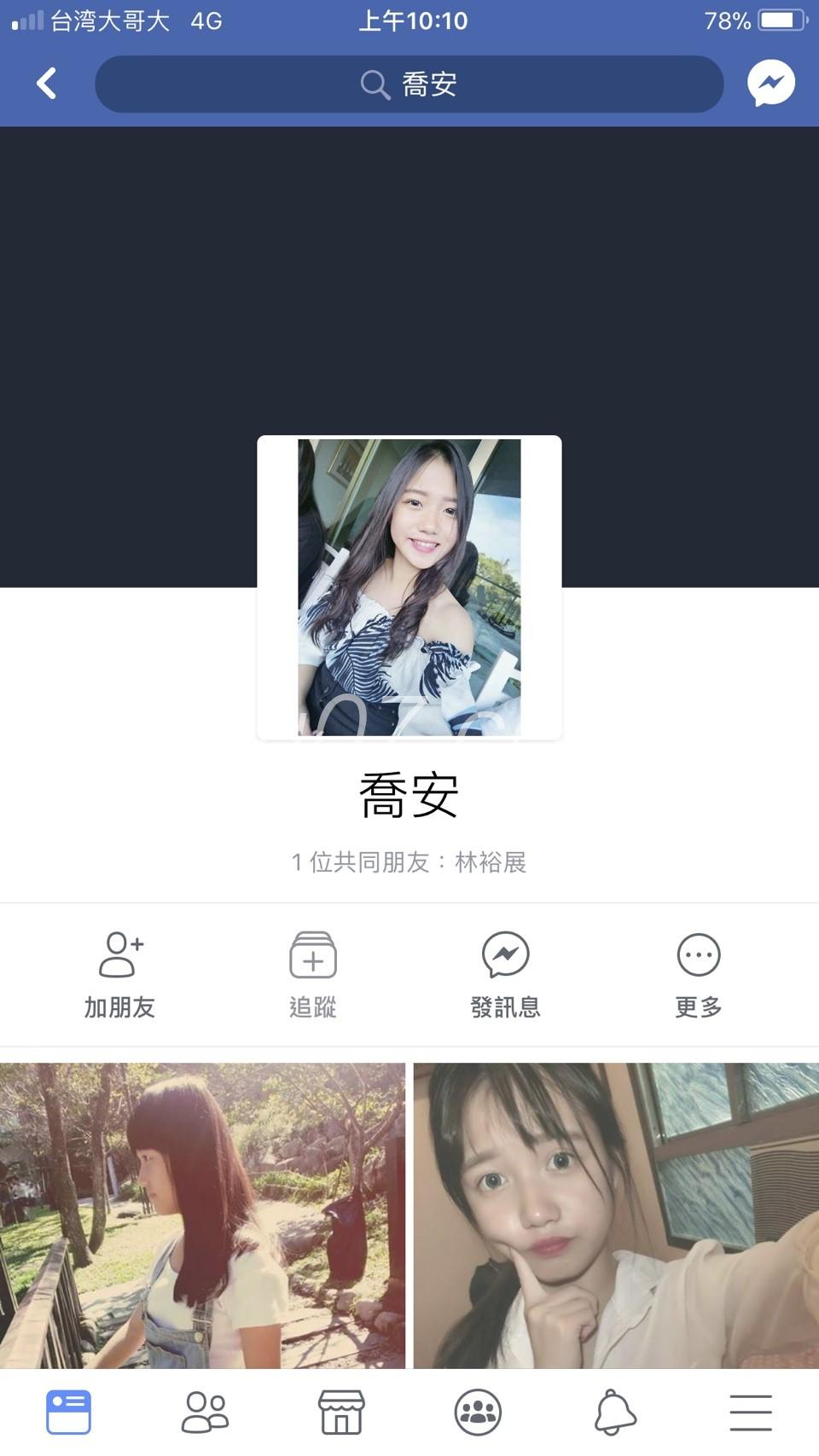The height and width of the screenshot is (1456, 819).
Task: Tap the search field showing 喬安
Action: (x=409, y=84)
